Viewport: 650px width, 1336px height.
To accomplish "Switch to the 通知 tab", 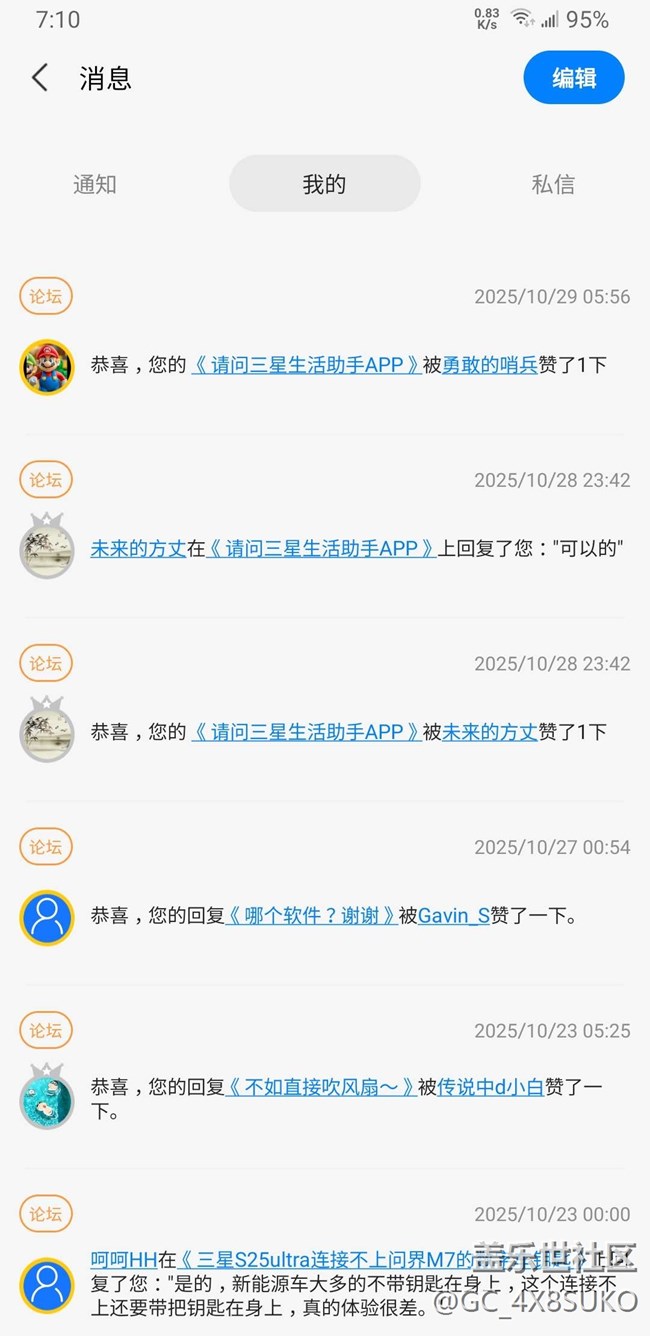I will (x=95, y=184).
